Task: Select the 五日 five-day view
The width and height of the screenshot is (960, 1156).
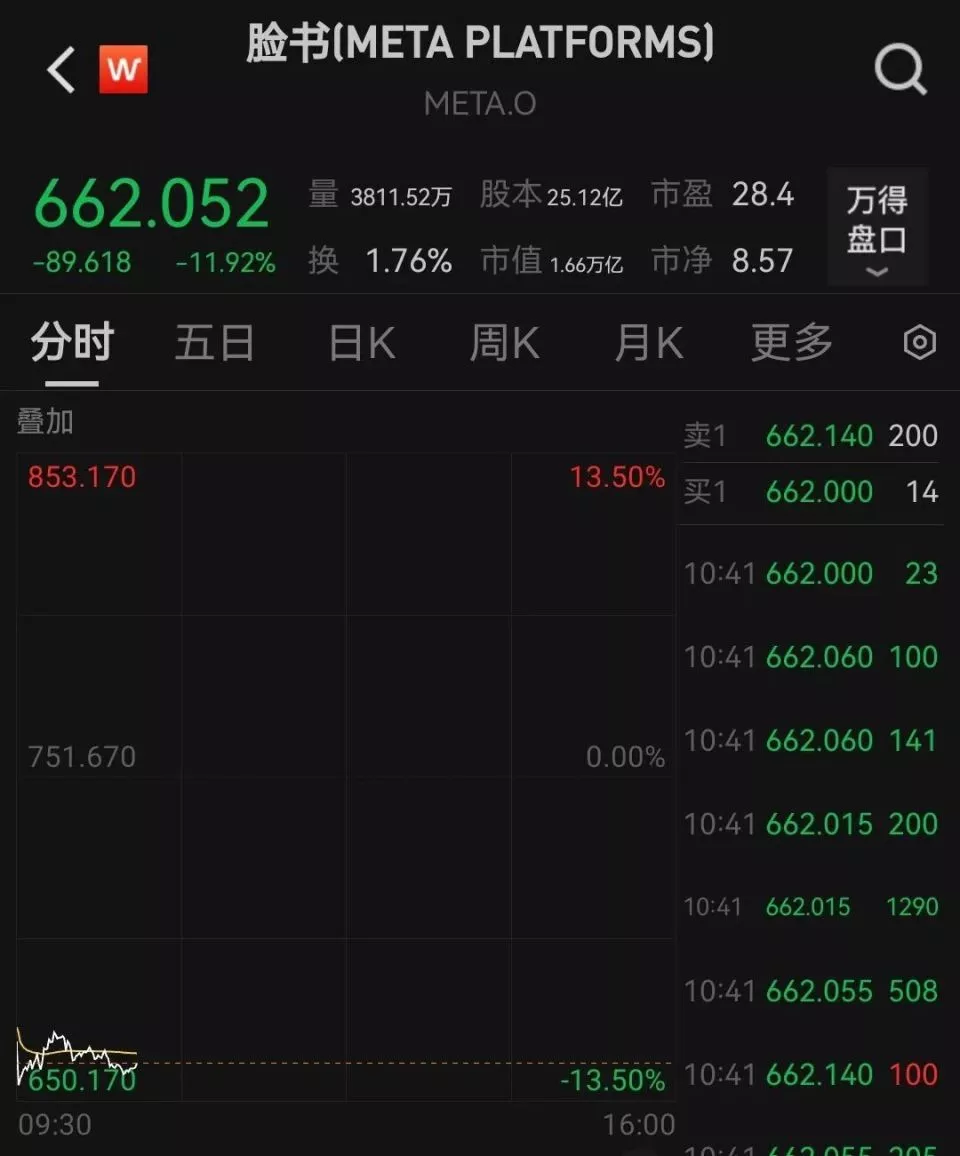Action: pyautogui.click(x=213, y=342)
